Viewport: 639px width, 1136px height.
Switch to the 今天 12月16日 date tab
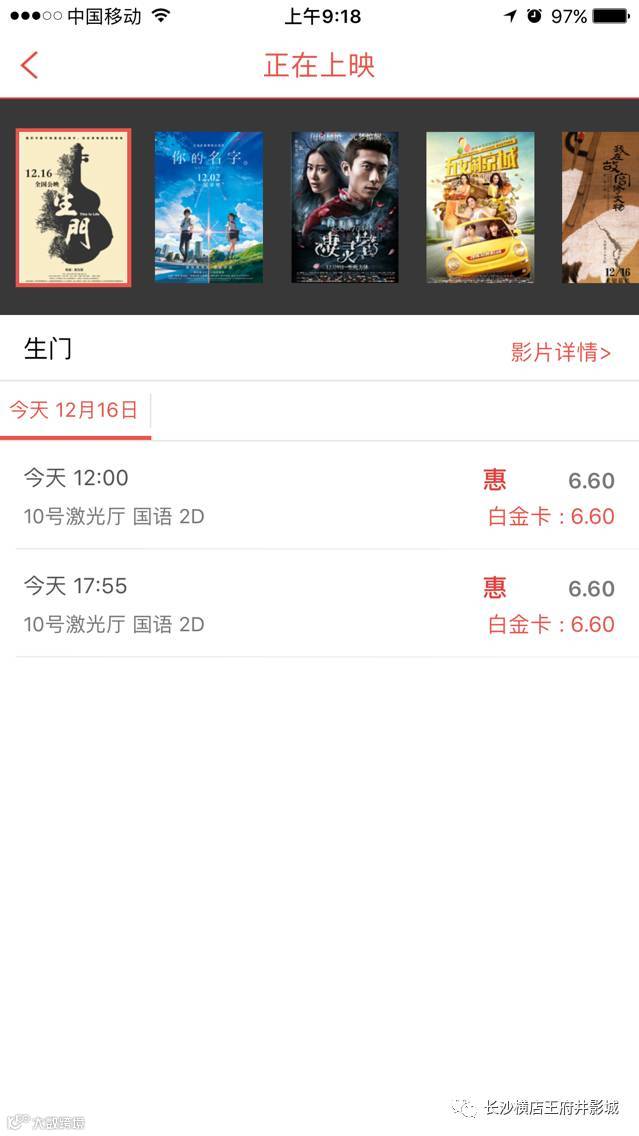coord(74,411)
